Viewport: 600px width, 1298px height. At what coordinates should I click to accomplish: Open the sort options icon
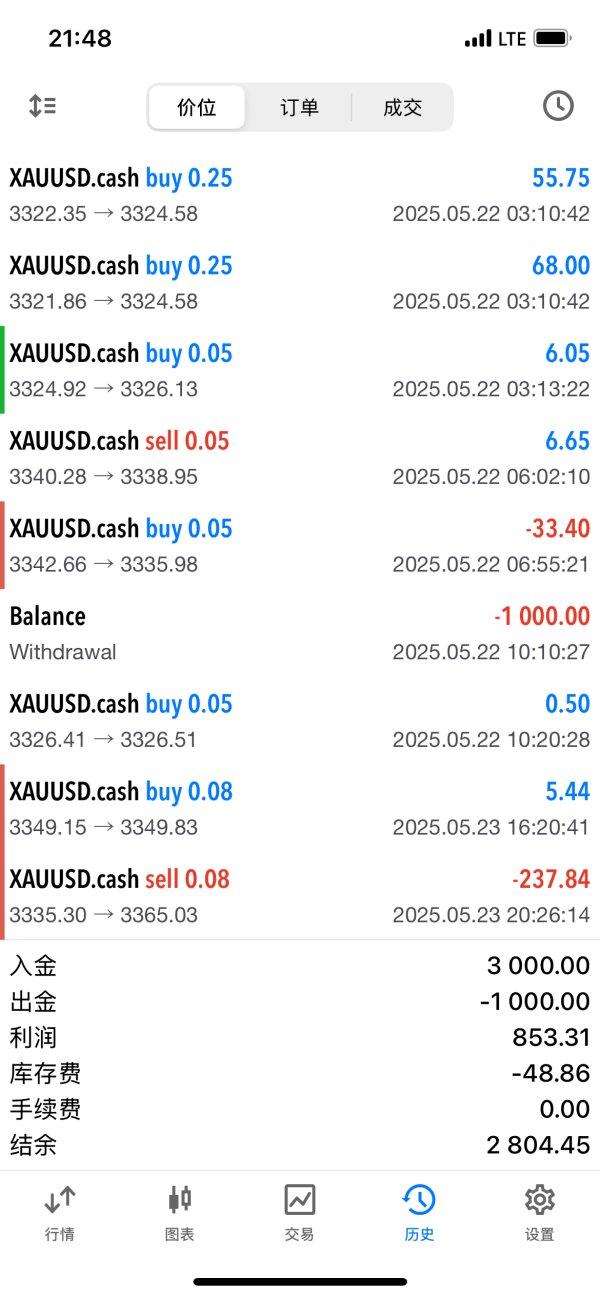[42, 106]
